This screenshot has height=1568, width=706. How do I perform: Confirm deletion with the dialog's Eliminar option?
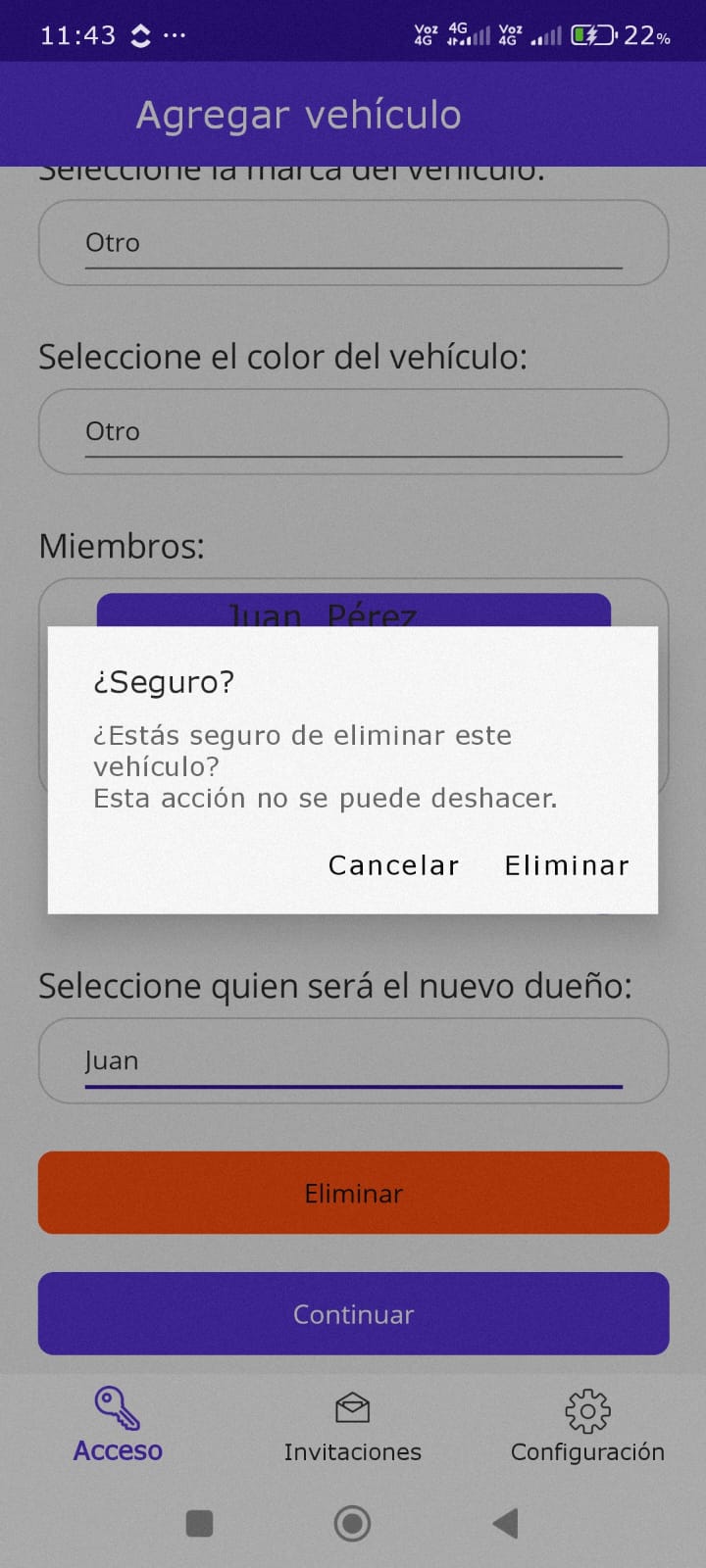[x=567, y=865]
